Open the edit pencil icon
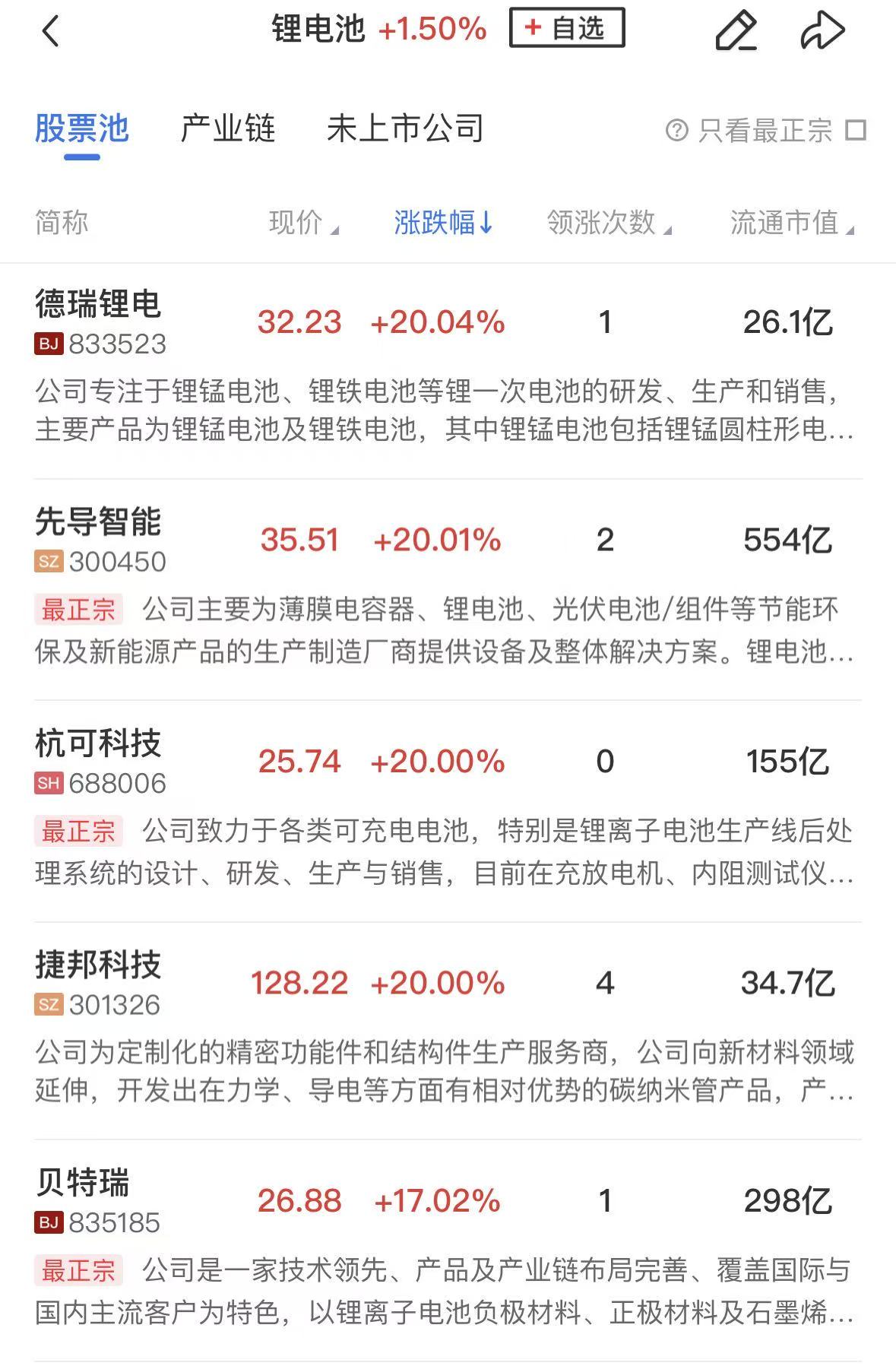The image size is (896, 1366). coord(736,31)
